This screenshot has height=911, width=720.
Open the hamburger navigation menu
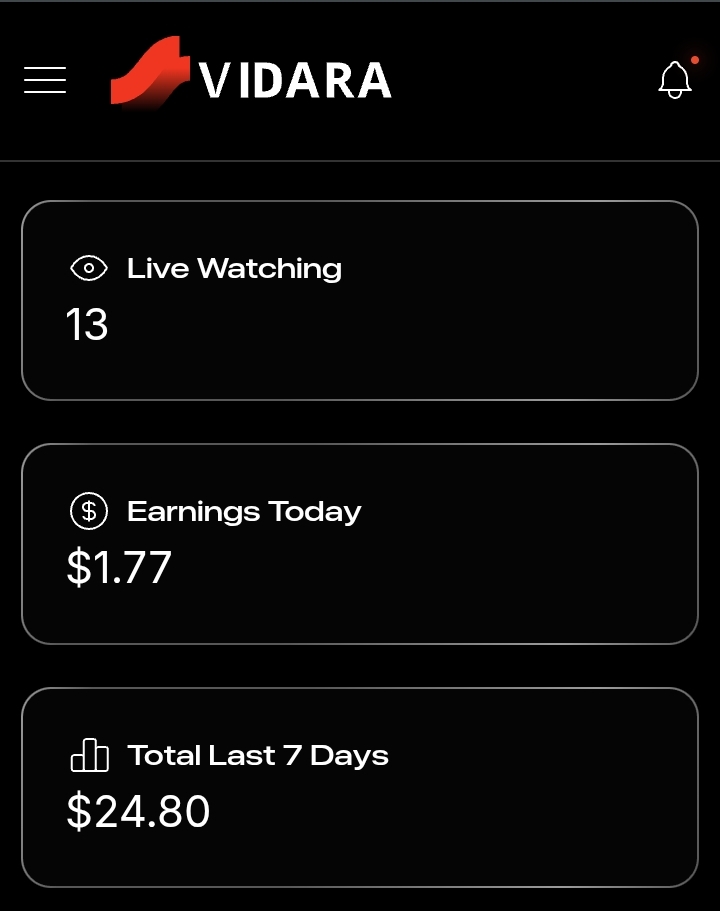click(45, 80)
